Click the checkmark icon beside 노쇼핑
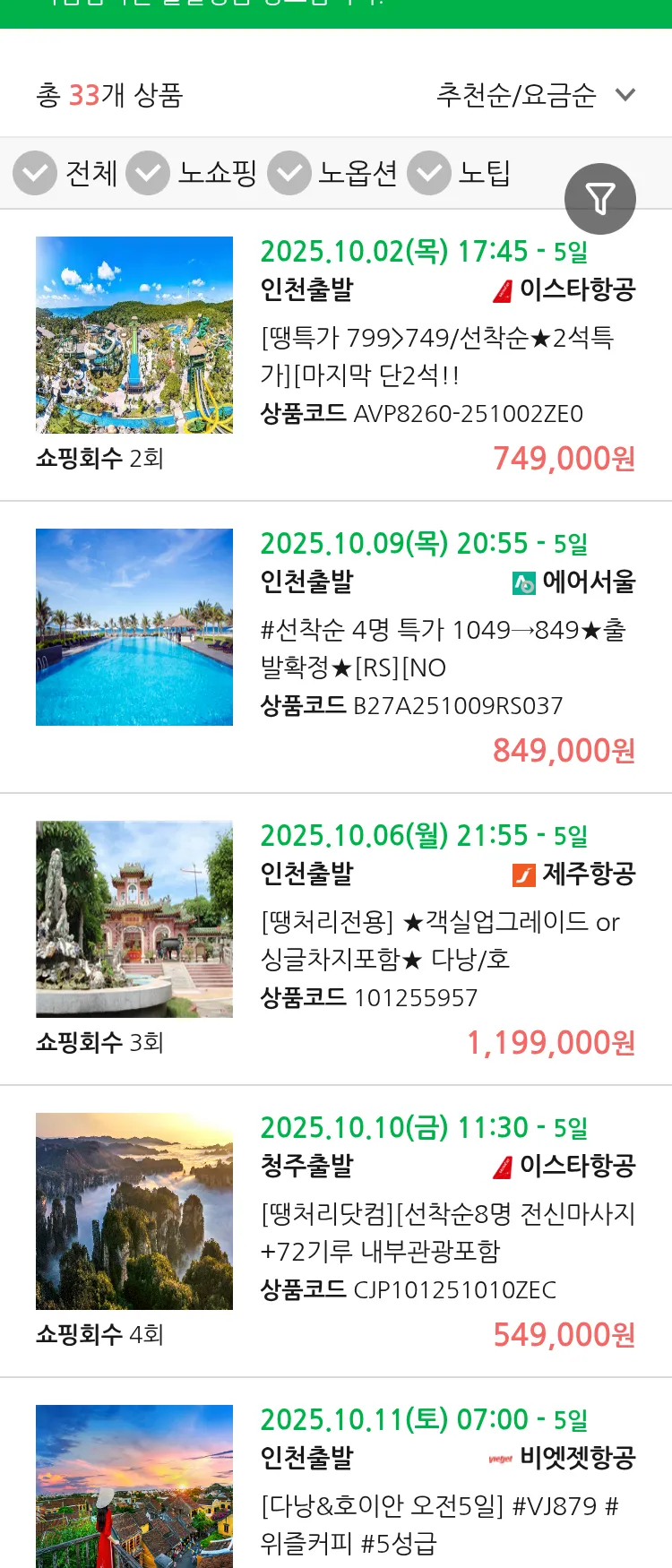 pyautogui.click(x=149, y=173)
